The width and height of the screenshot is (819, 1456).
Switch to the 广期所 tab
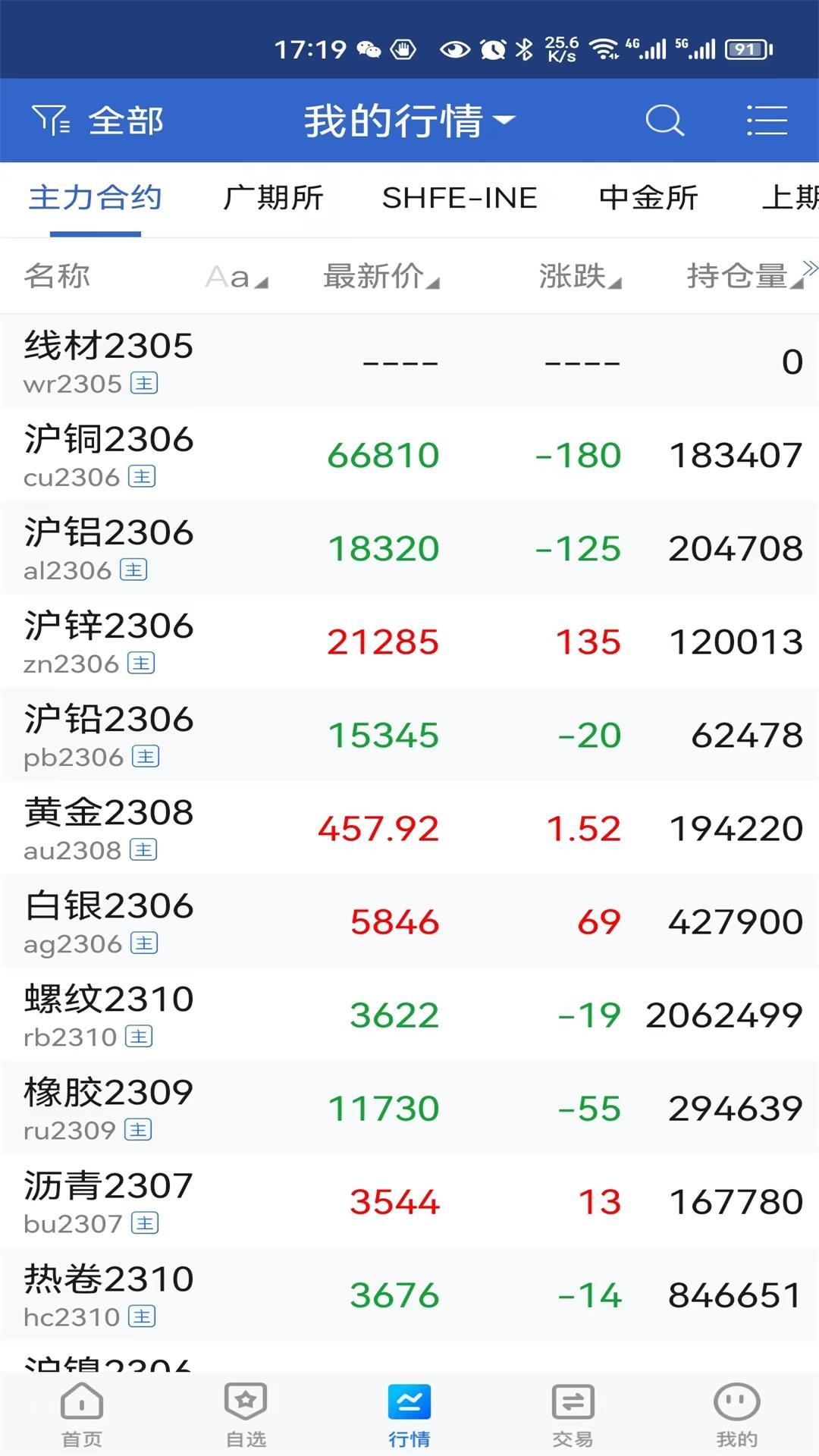[274, 197]
